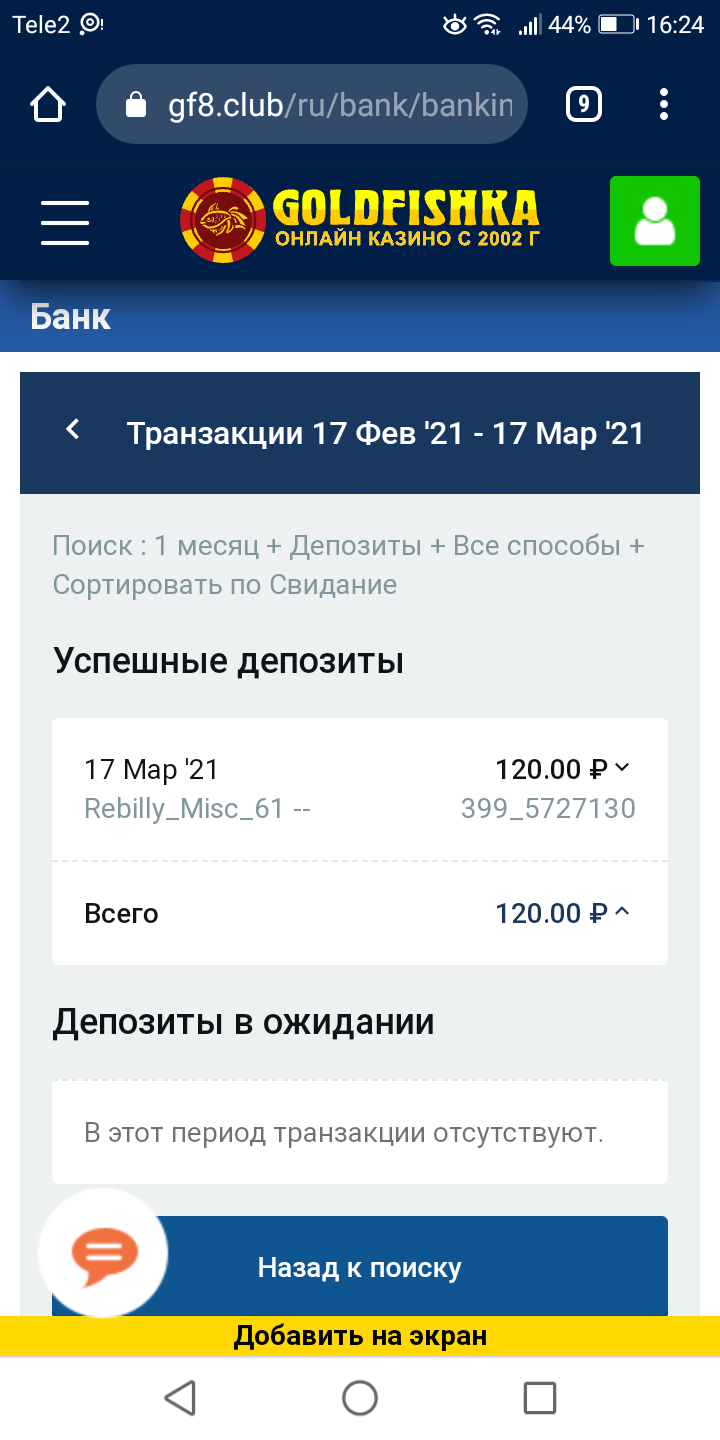
Task: Collapse the 120.00 ₽ deposit entry chevron
Action: pyautogui.click(x=623, y=769)
